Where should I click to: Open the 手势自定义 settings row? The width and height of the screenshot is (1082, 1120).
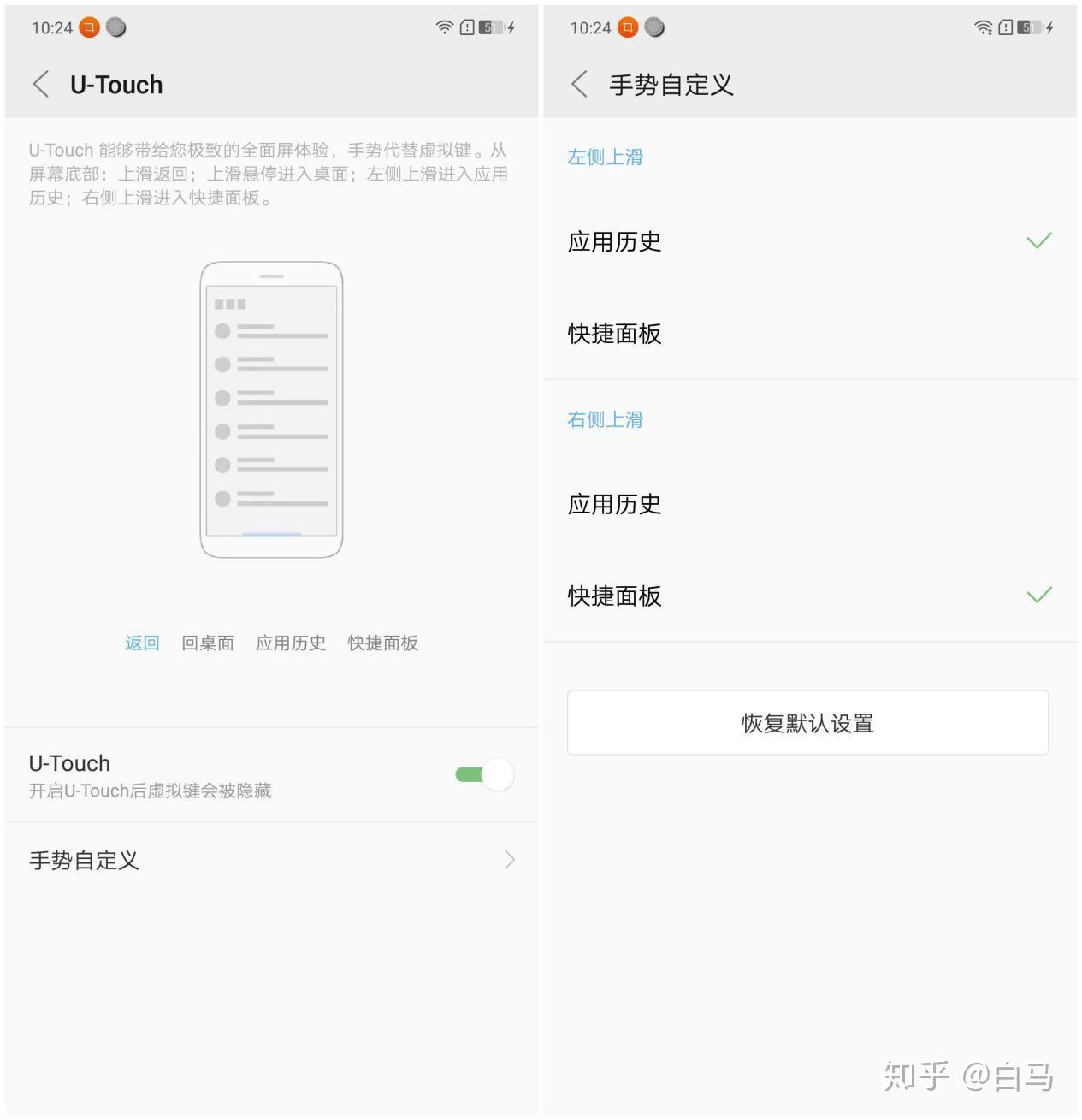(x=272, y=860)
